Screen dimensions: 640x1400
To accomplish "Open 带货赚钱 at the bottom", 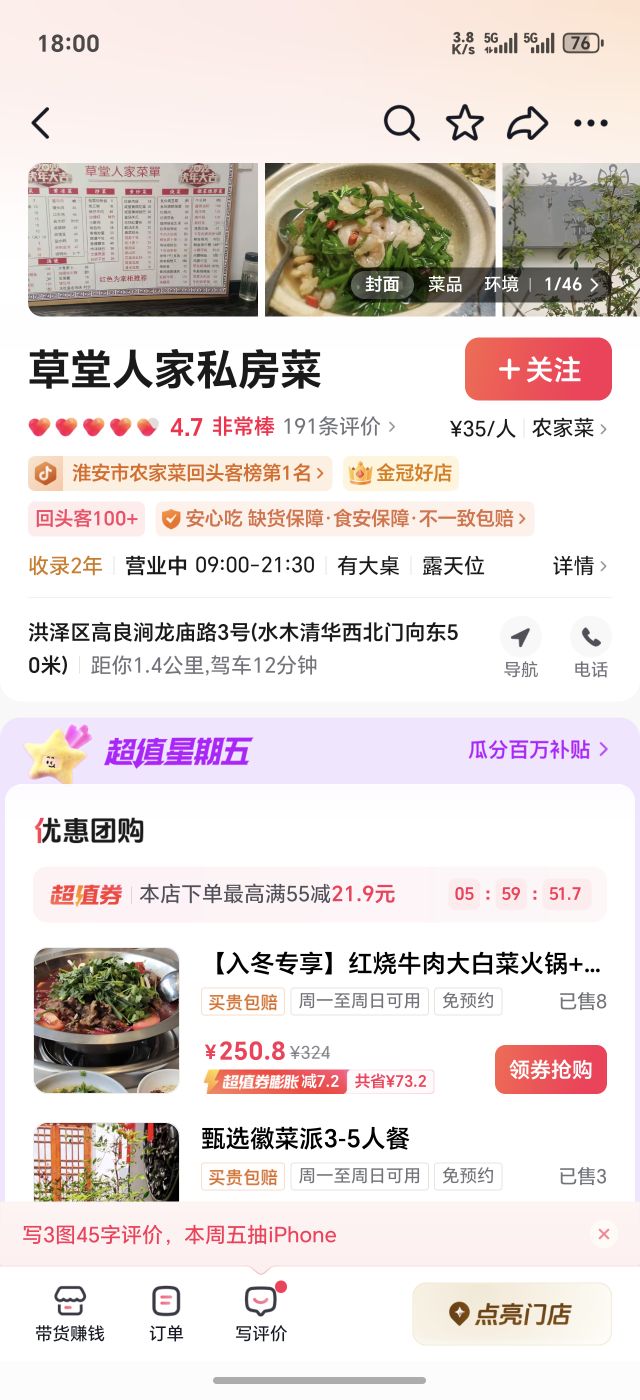I will coord(70,1314).
